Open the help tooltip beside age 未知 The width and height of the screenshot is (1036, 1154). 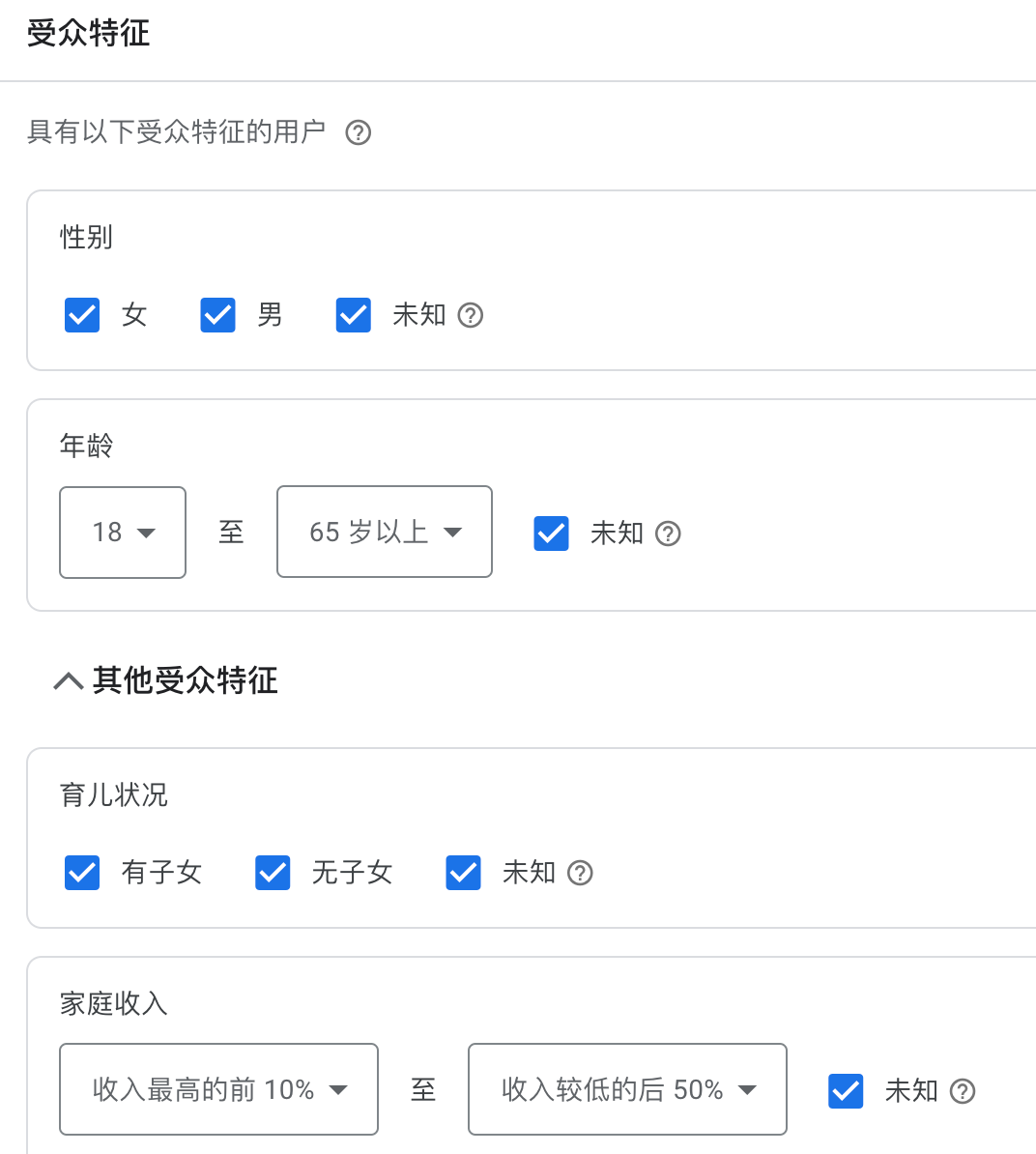coord(668,533)
